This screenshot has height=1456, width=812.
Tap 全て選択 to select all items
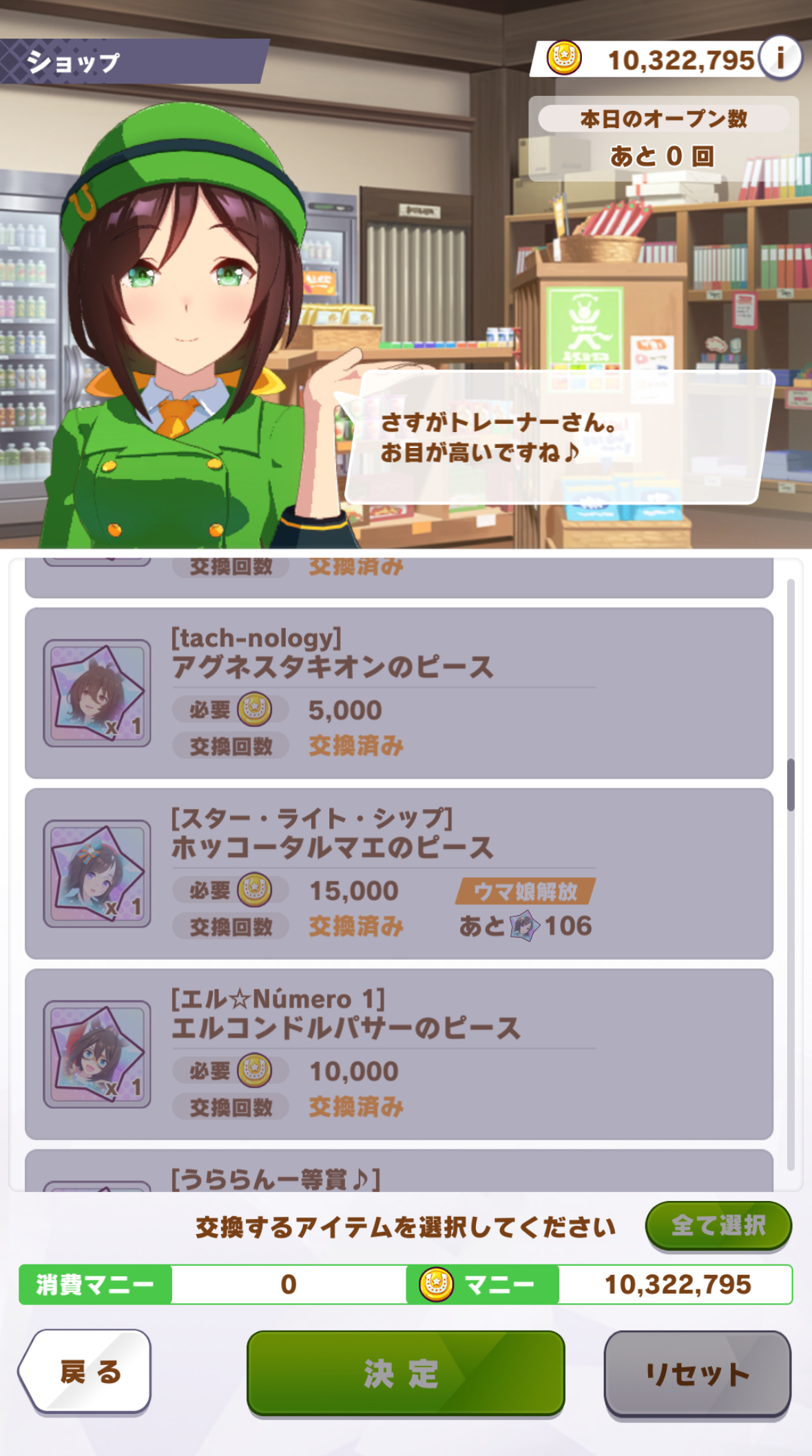[x=718, y=1225]
